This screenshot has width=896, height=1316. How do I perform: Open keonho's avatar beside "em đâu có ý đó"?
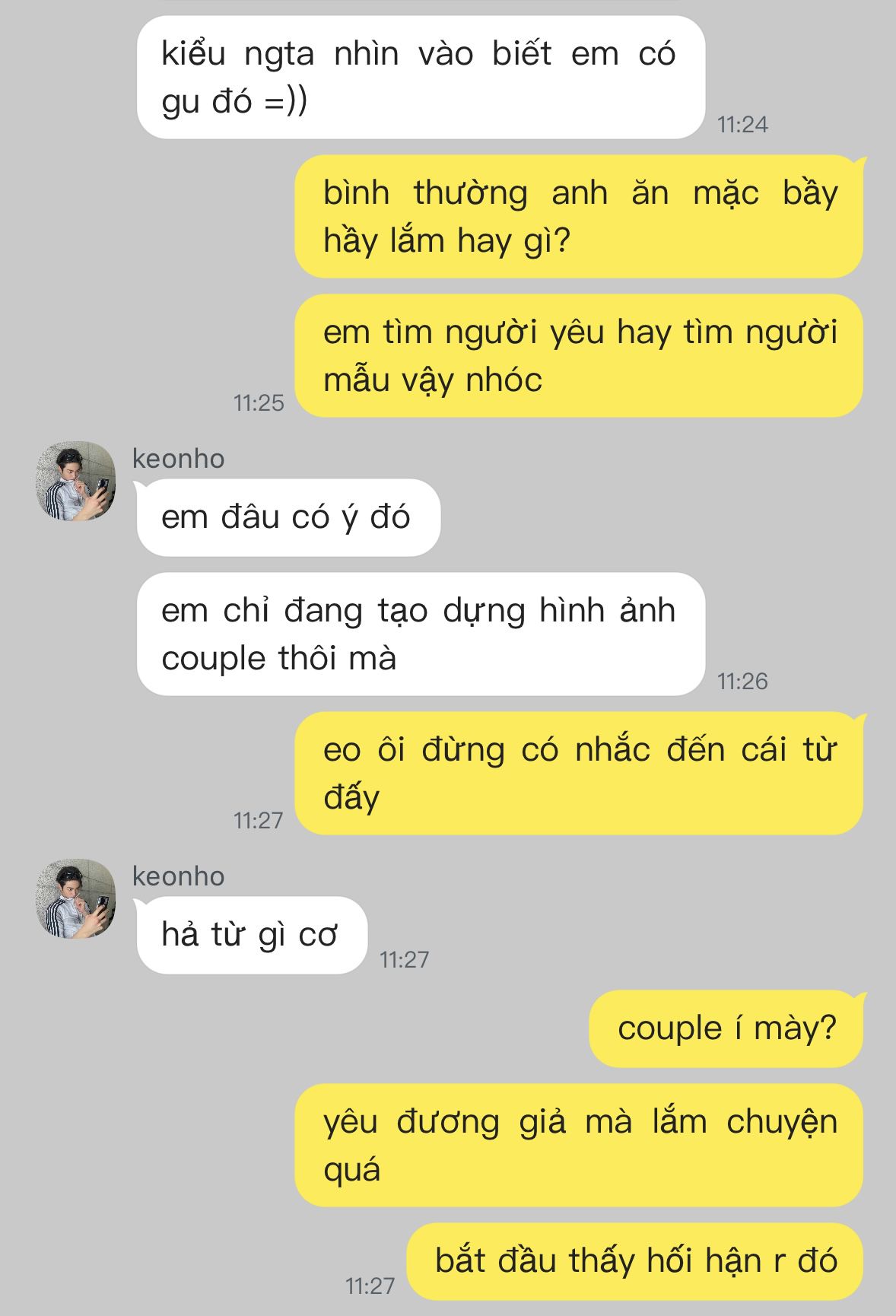tap(76, 482)
